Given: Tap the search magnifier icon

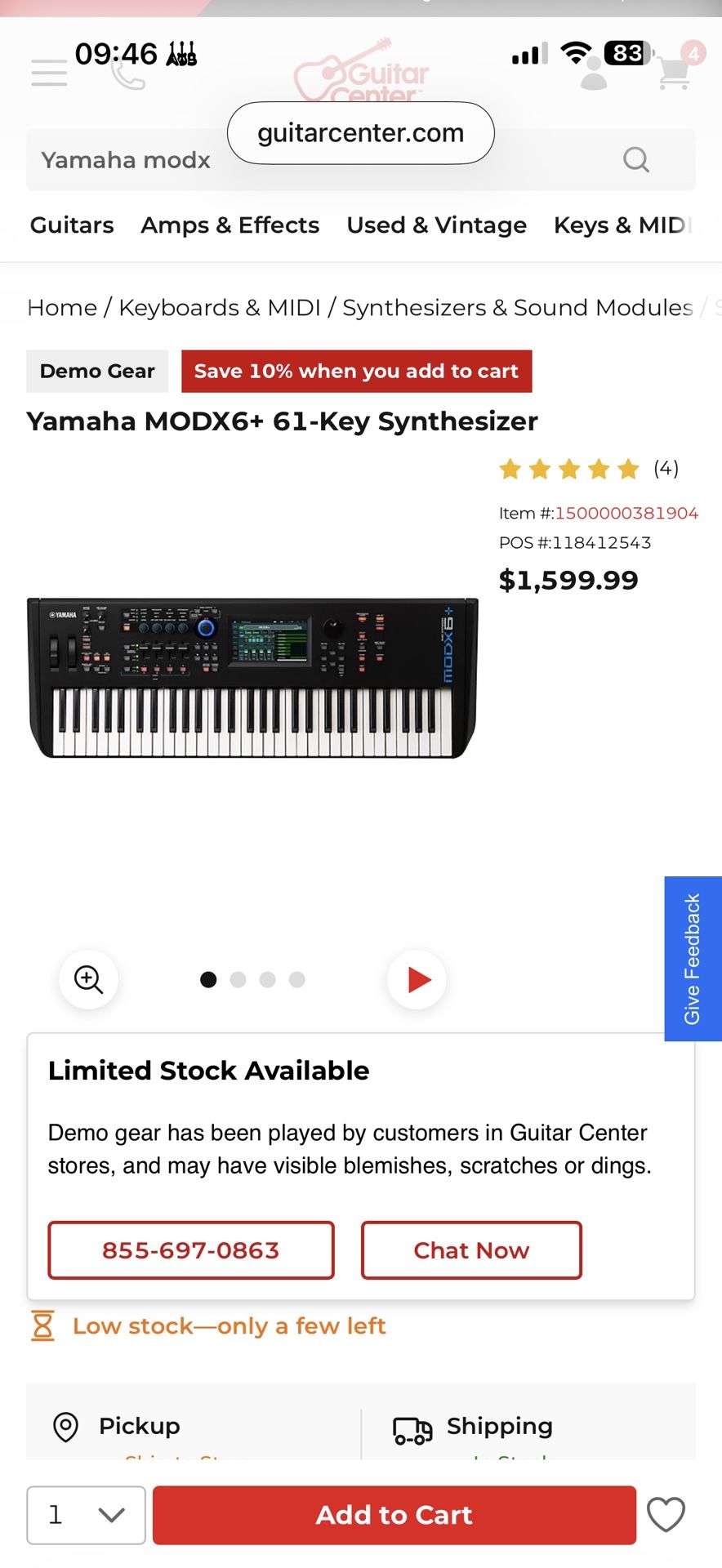Looking at the screenshot, I should point(636,159).
